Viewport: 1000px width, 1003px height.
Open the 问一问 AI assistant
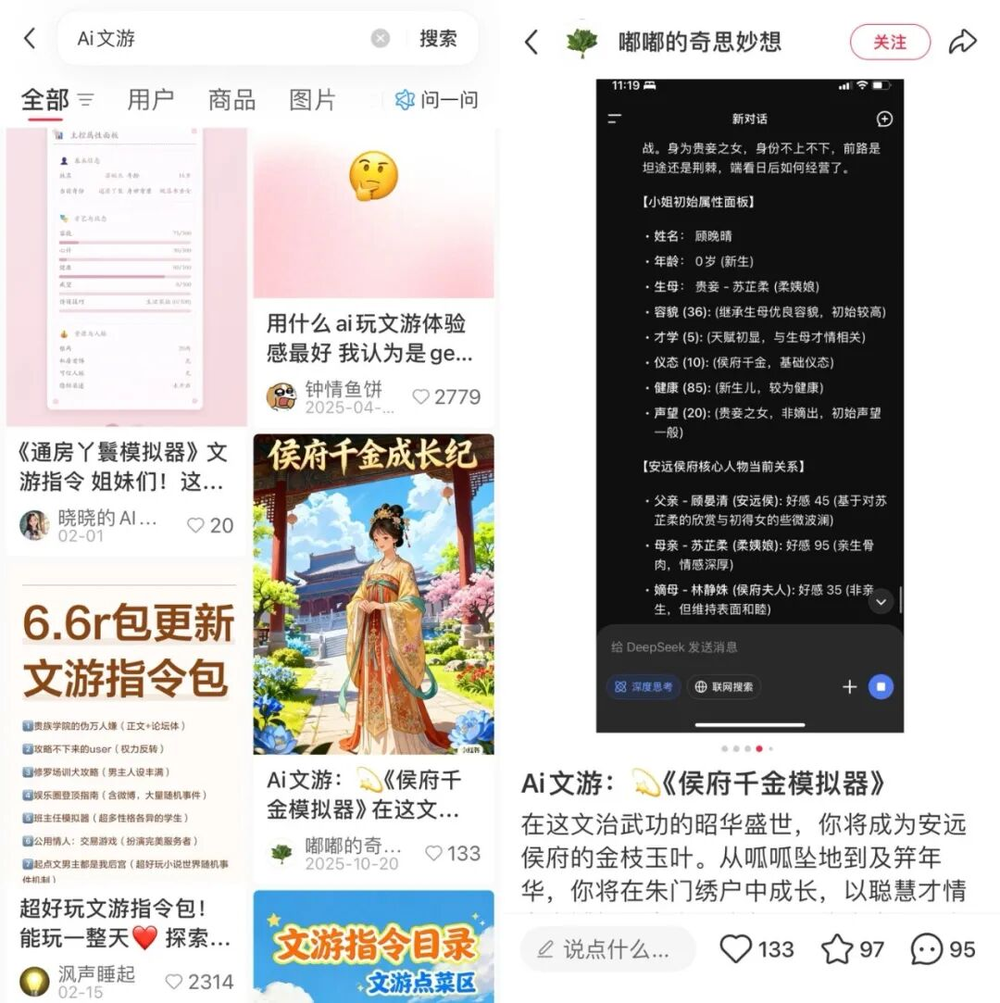pyautogui.click(x=436, y=100)
